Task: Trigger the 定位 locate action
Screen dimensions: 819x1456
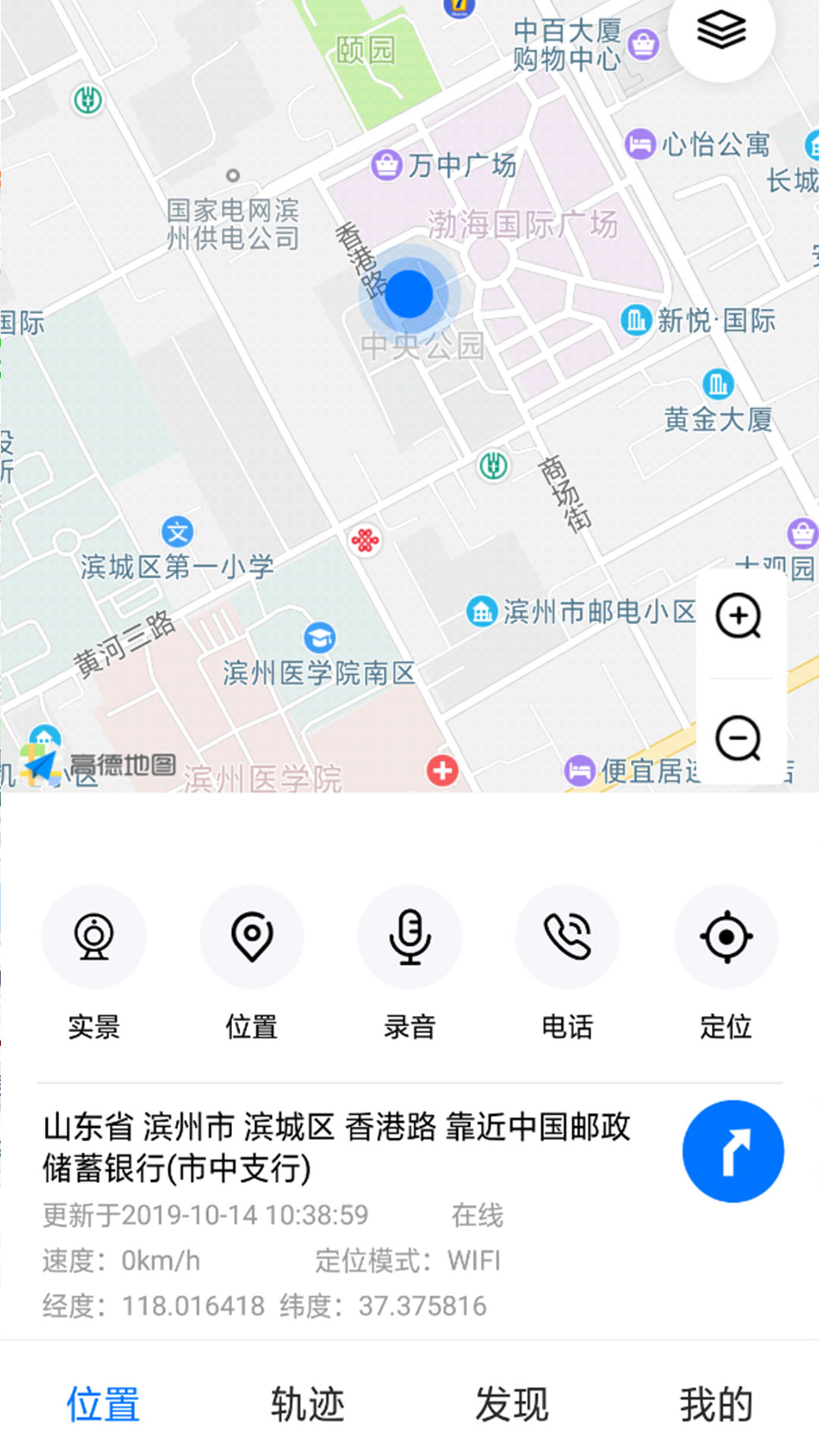Action: click(726, 937)
